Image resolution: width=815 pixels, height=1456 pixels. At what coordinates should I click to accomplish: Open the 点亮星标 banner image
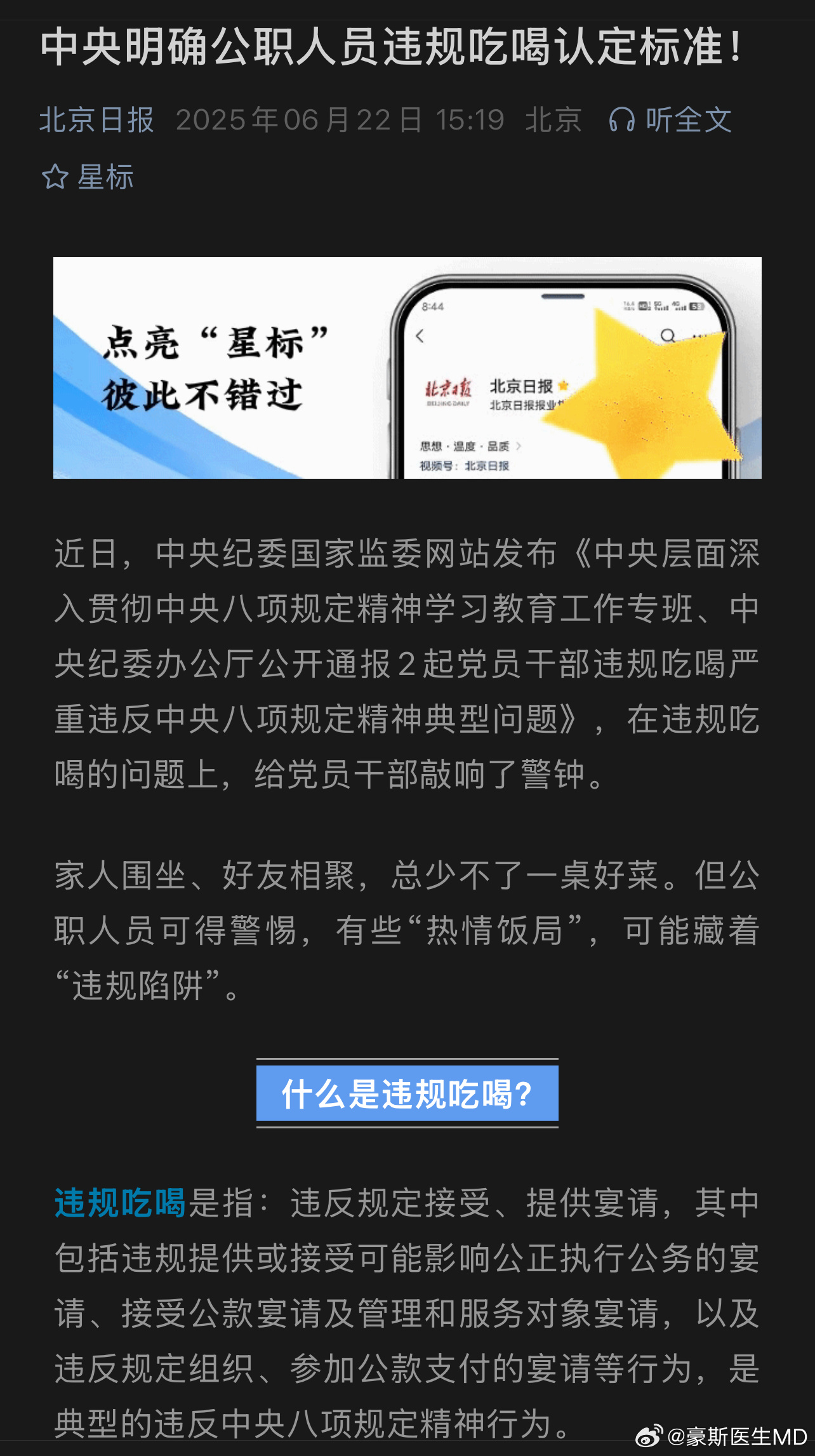coord(407,368)
